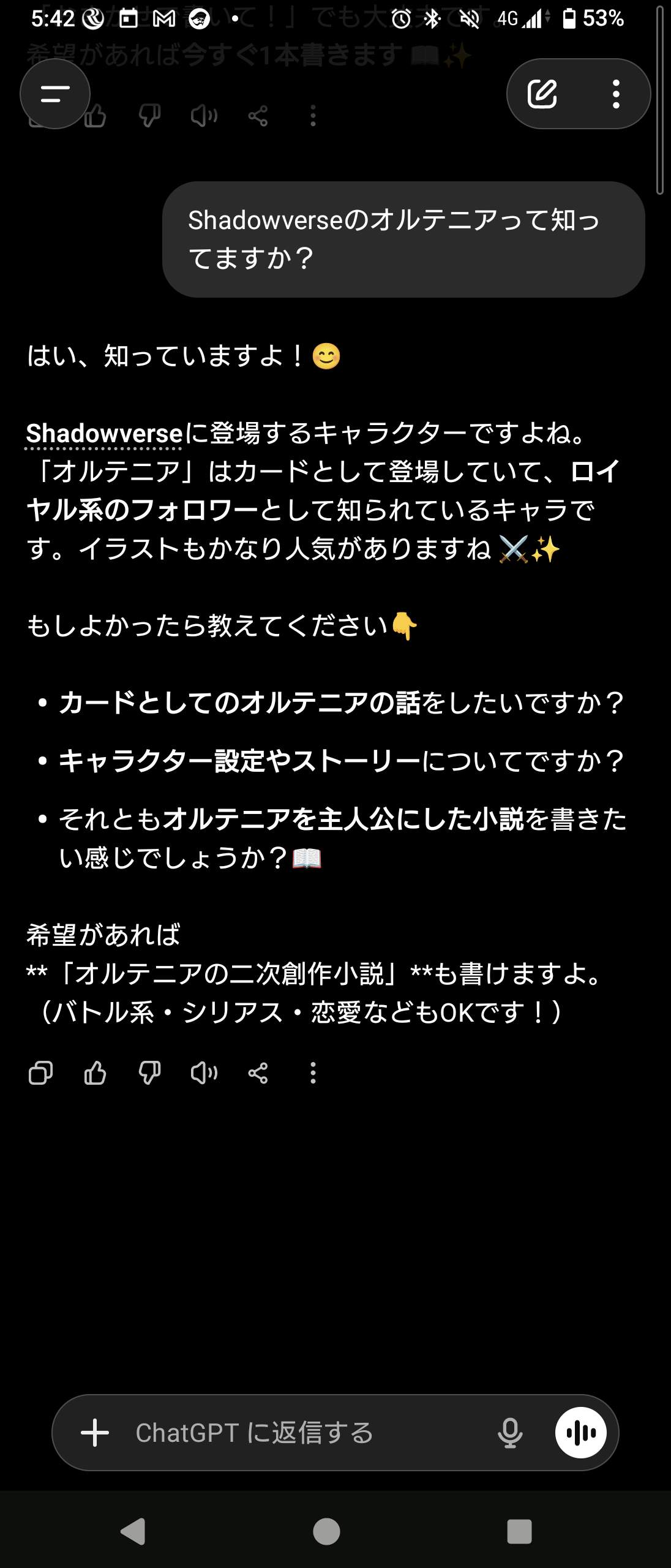
Task: Return to the home screen
Action: point(326,1532)
